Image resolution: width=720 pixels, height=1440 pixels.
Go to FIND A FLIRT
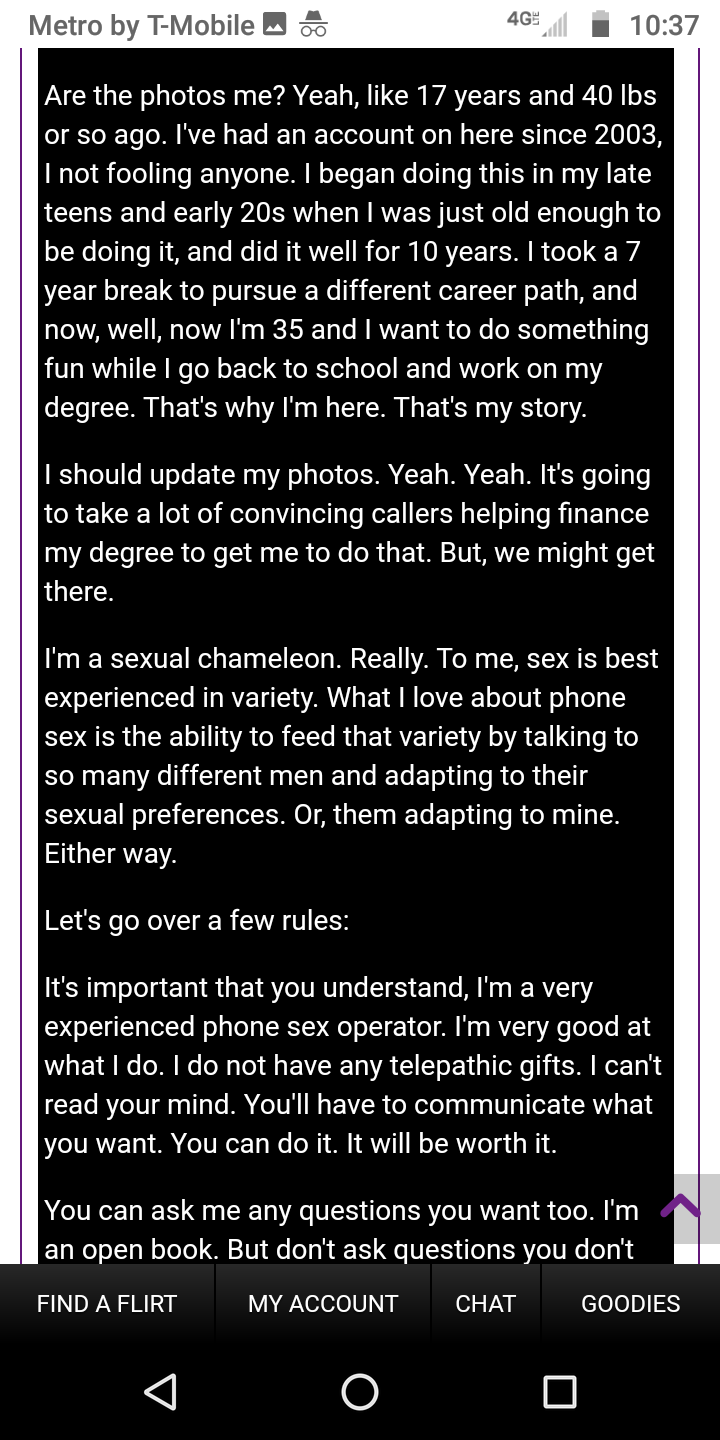106,1303
